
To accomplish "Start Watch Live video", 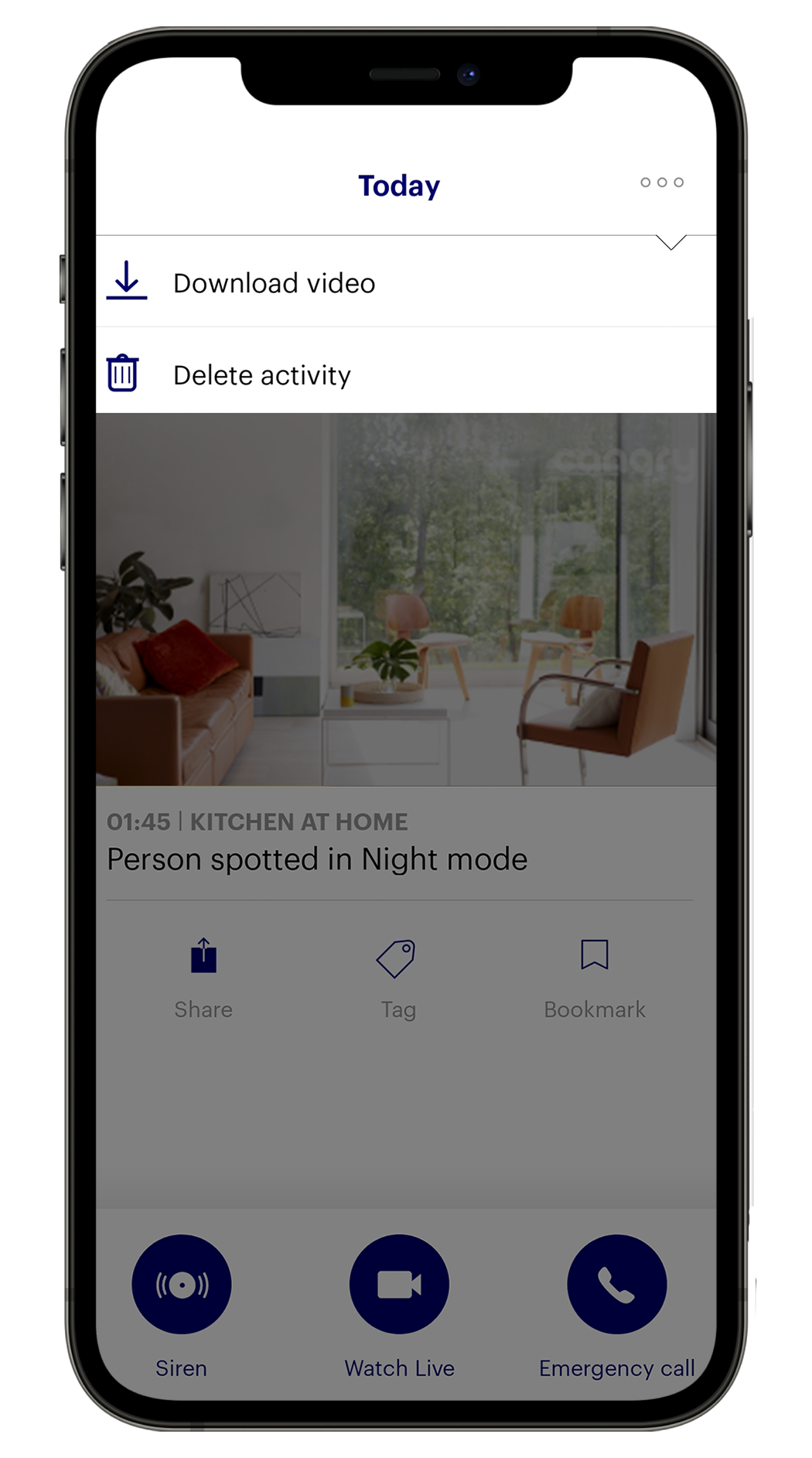I will tap(399, 1284).
